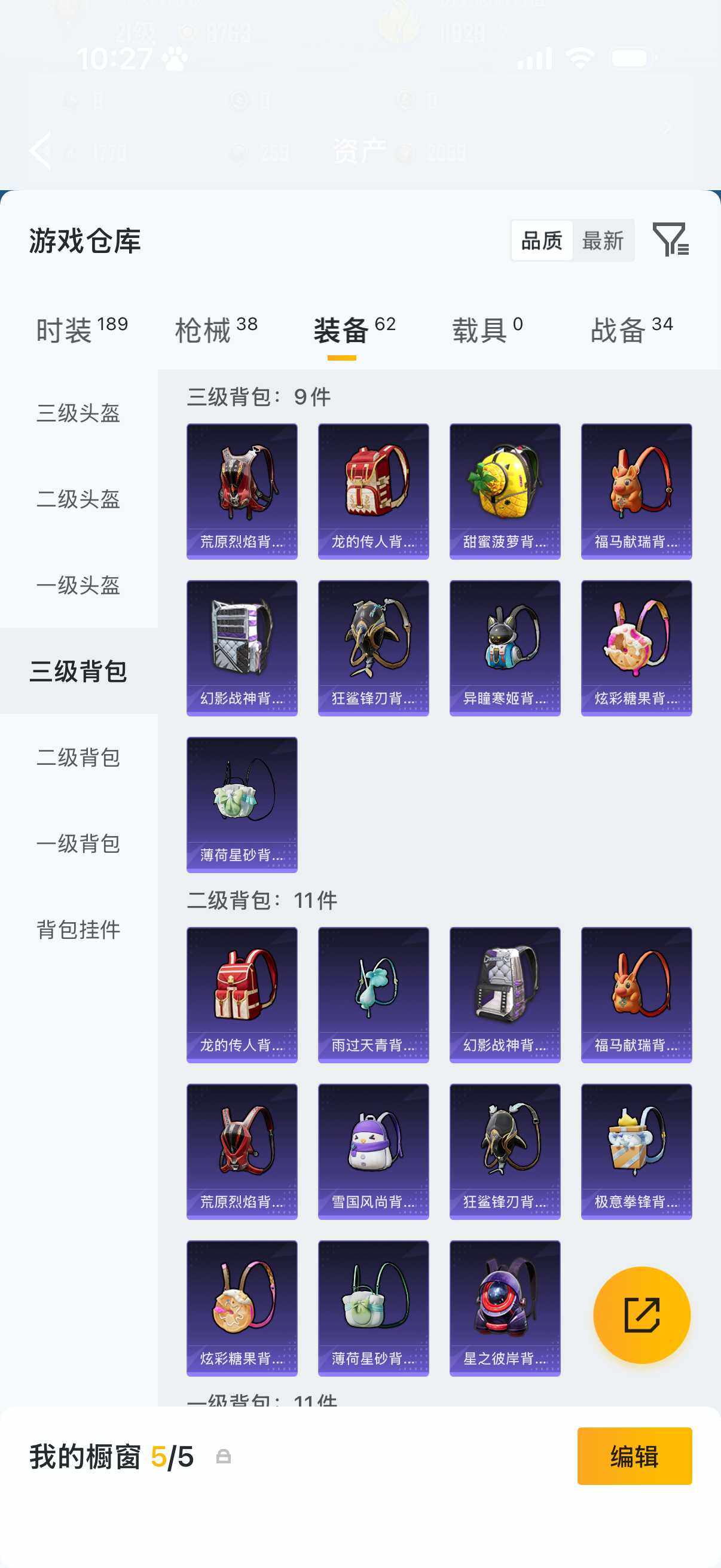Screen dimensions: 721x1568
Task: Expand details via the right chevron near the top
Action: coord(667,128)
